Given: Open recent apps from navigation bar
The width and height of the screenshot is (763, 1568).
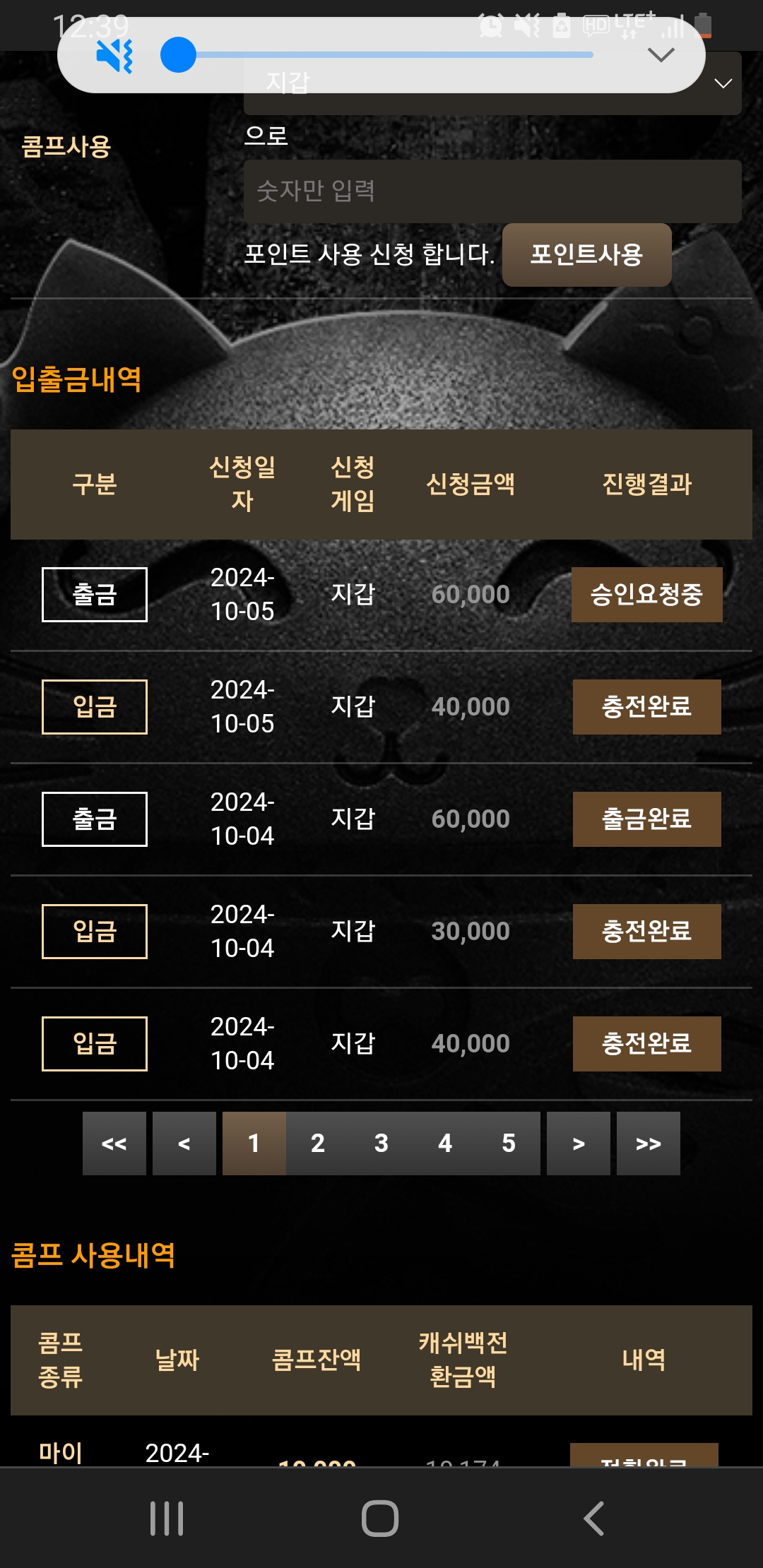Looking at the screenshot, I should [x=167, y=1518].
